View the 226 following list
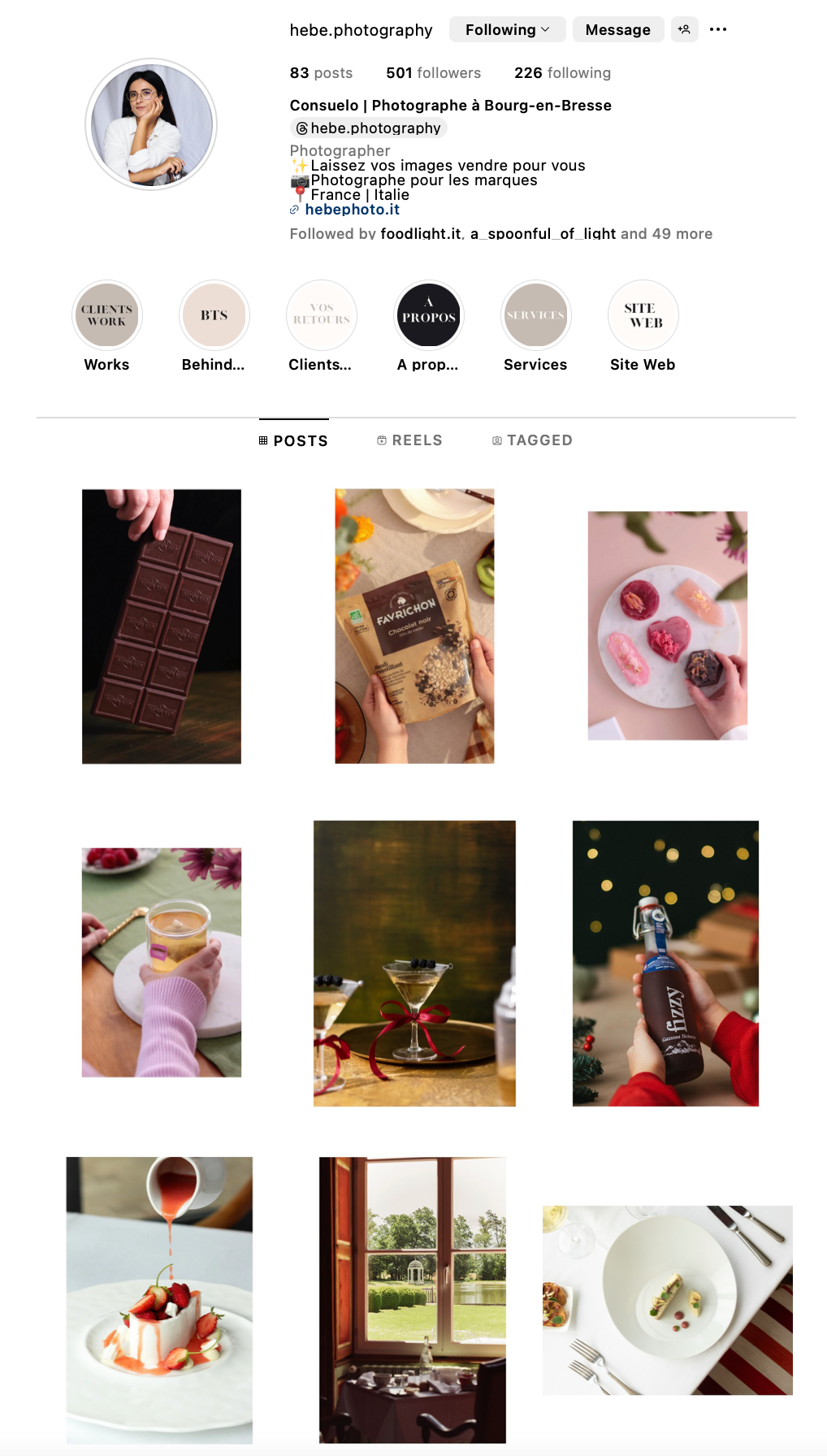This screenshot has height=1456, width=827. pos(562,73)
